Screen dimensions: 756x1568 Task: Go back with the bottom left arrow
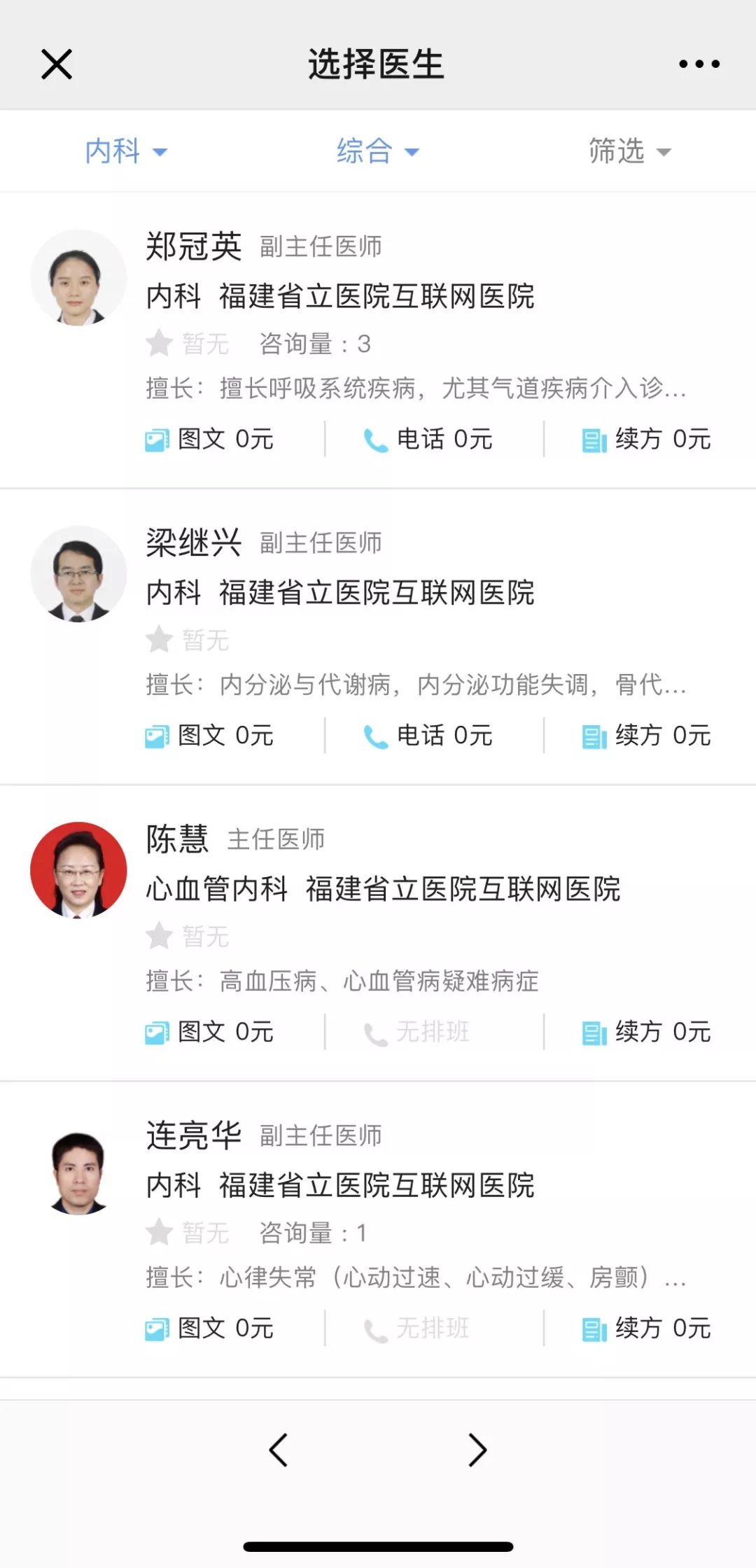(279, 1450)
